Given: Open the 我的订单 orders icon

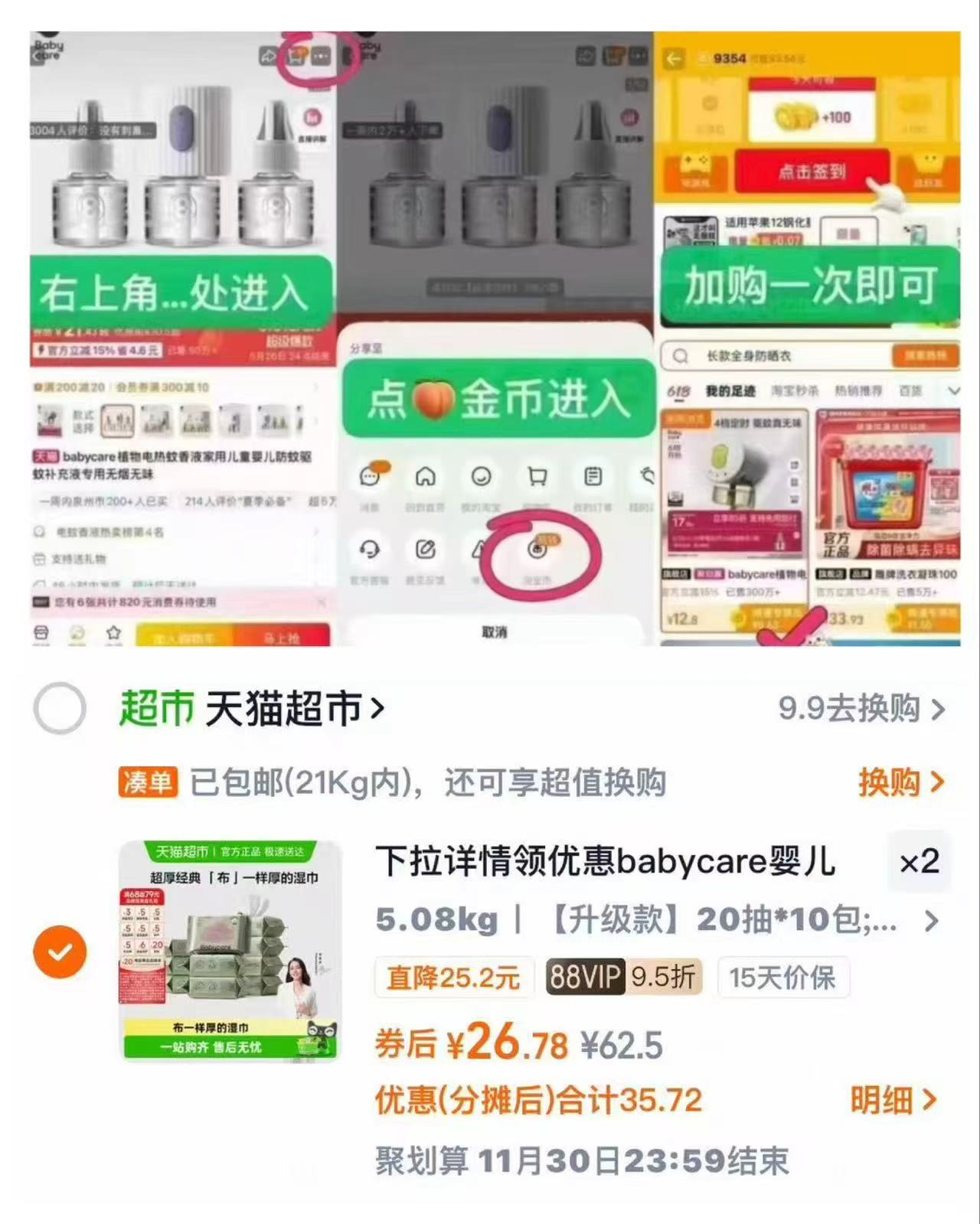Looking at the screenshot, I should 593,476.
